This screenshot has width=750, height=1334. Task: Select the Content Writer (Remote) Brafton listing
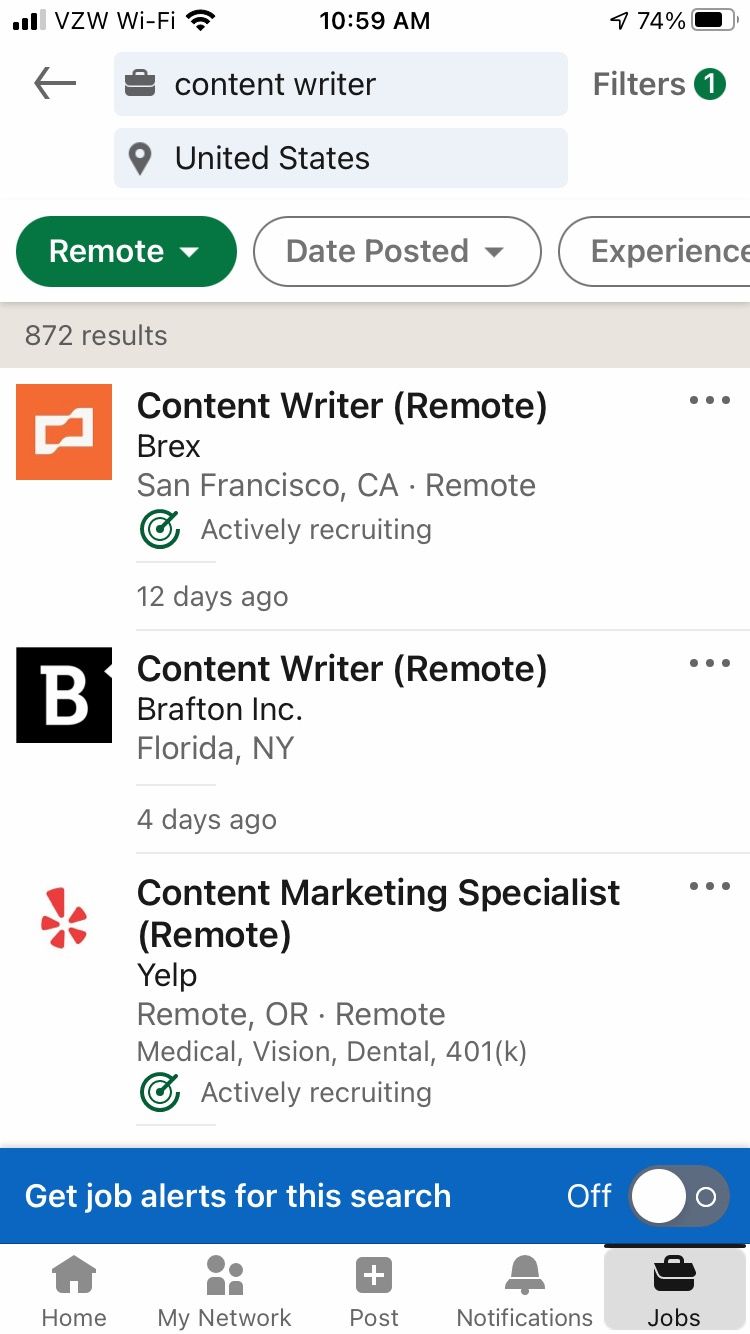342,668
